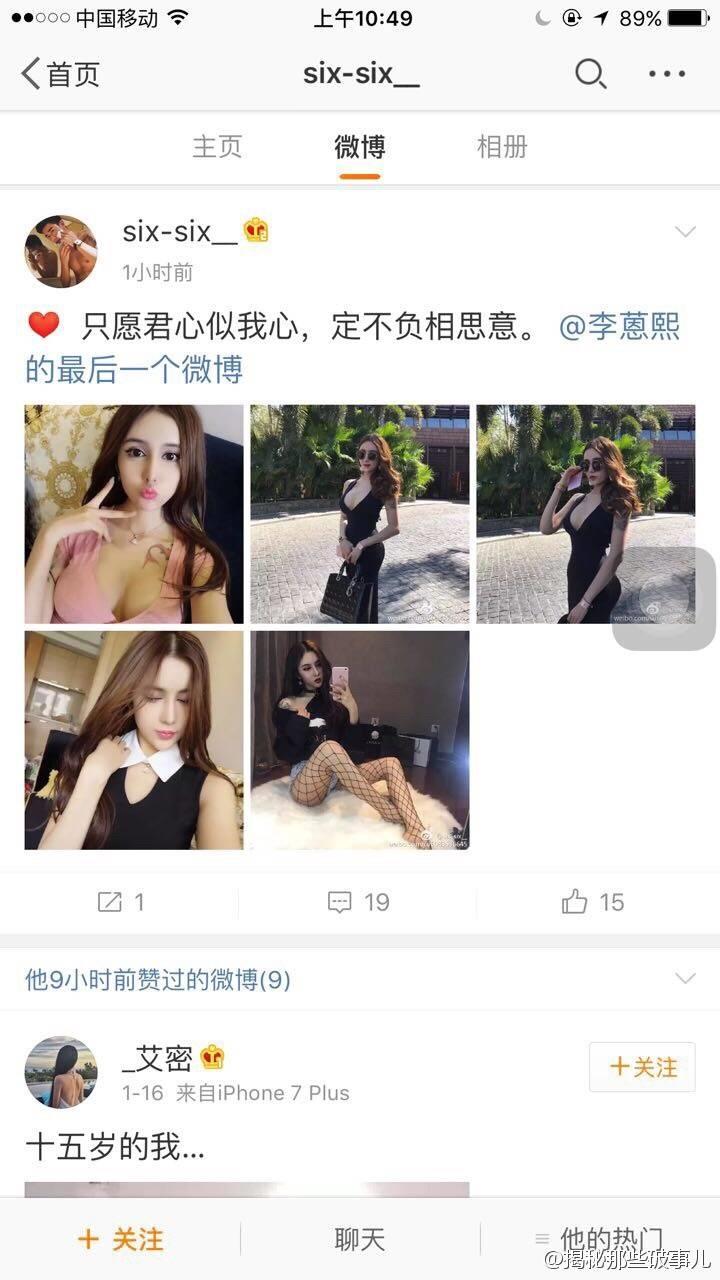This screenshot has width=720, height=1280.
Task: Open the pink top selfie photo
Action: pos(134,514)
